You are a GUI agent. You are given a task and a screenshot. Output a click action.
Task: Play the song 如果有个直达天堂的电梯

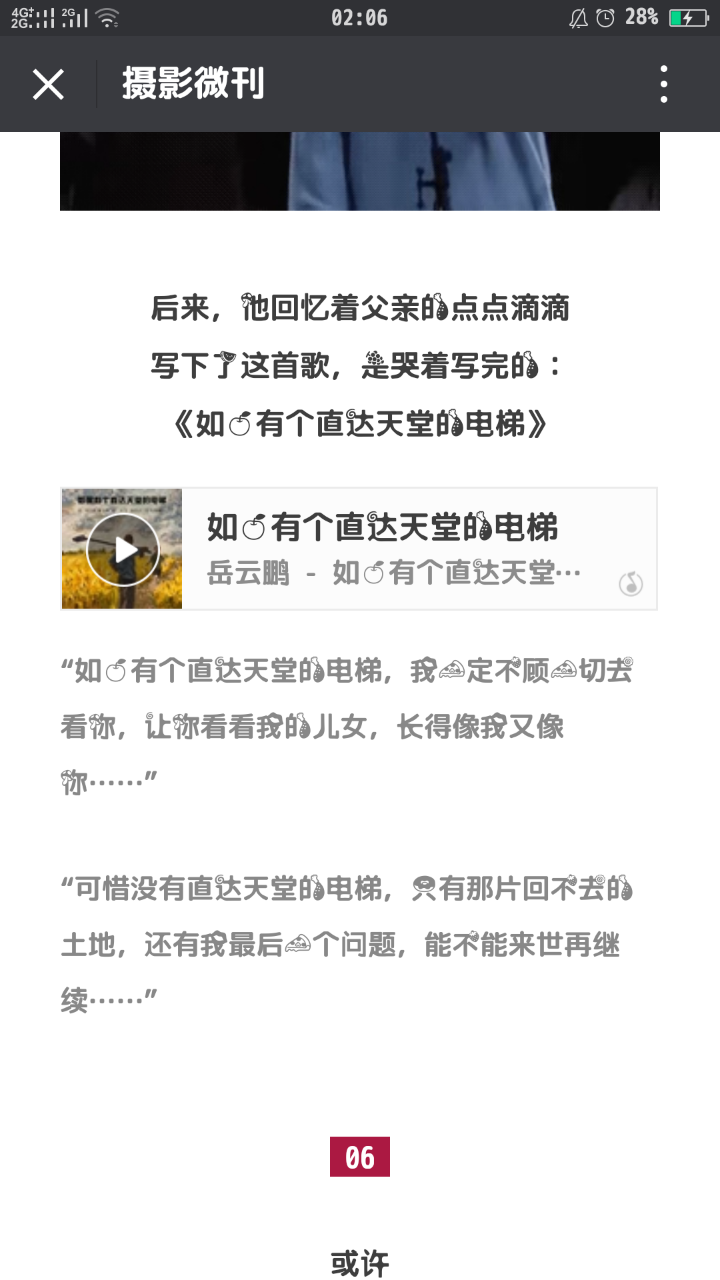tap(123, 549)
